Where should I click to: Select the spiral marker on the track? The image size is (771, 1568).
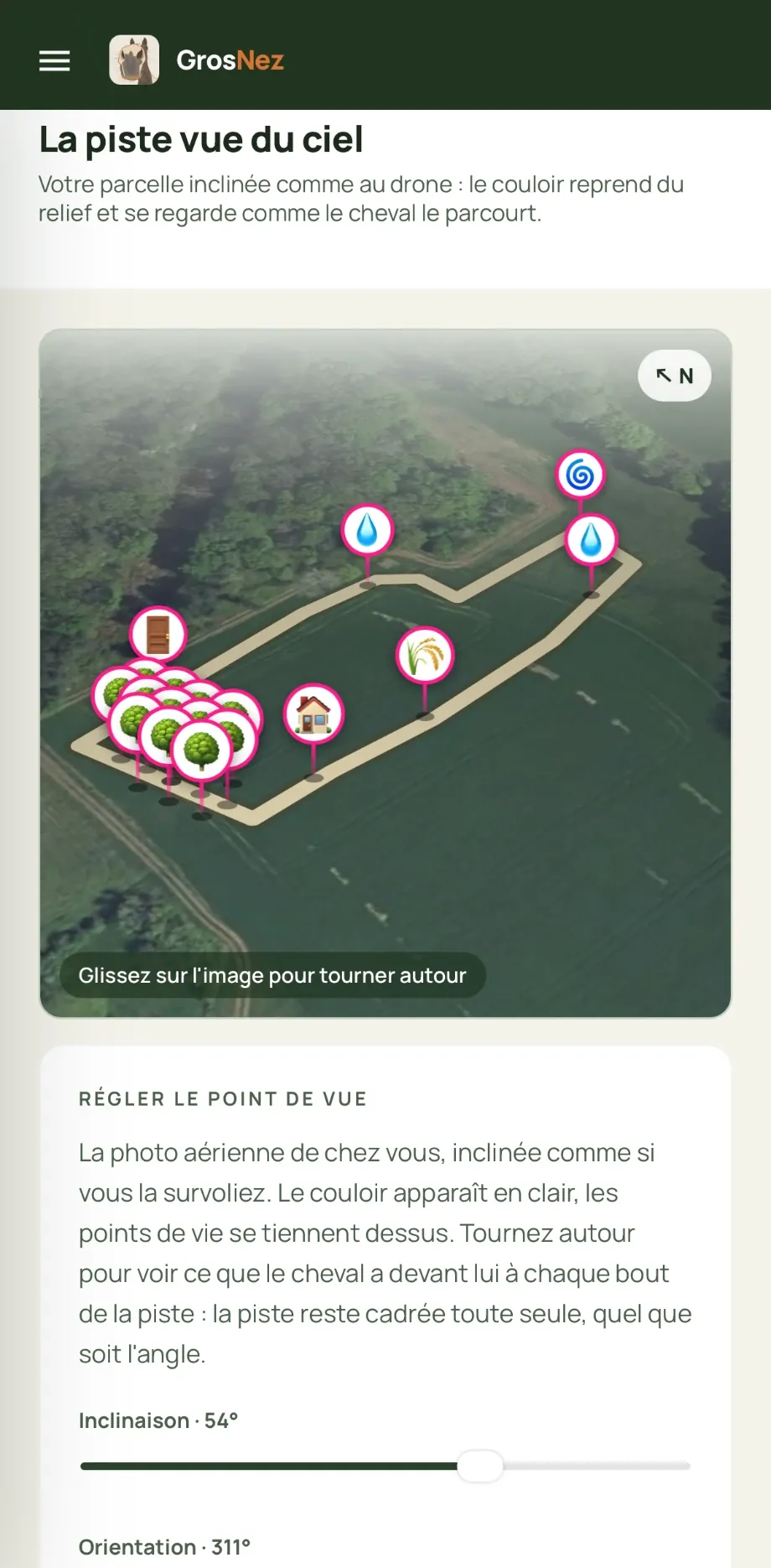[x=580, y=475]
